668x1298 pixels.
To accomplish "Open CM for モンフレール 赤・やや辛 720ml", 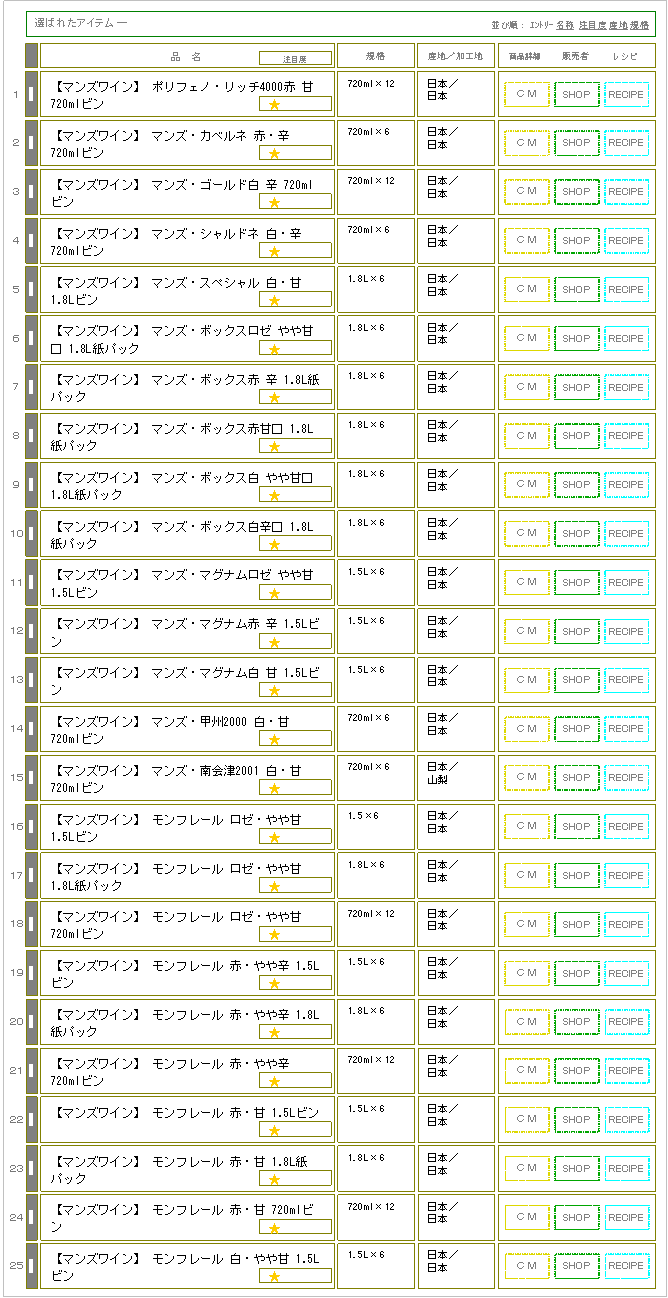I will (526, 1071).
